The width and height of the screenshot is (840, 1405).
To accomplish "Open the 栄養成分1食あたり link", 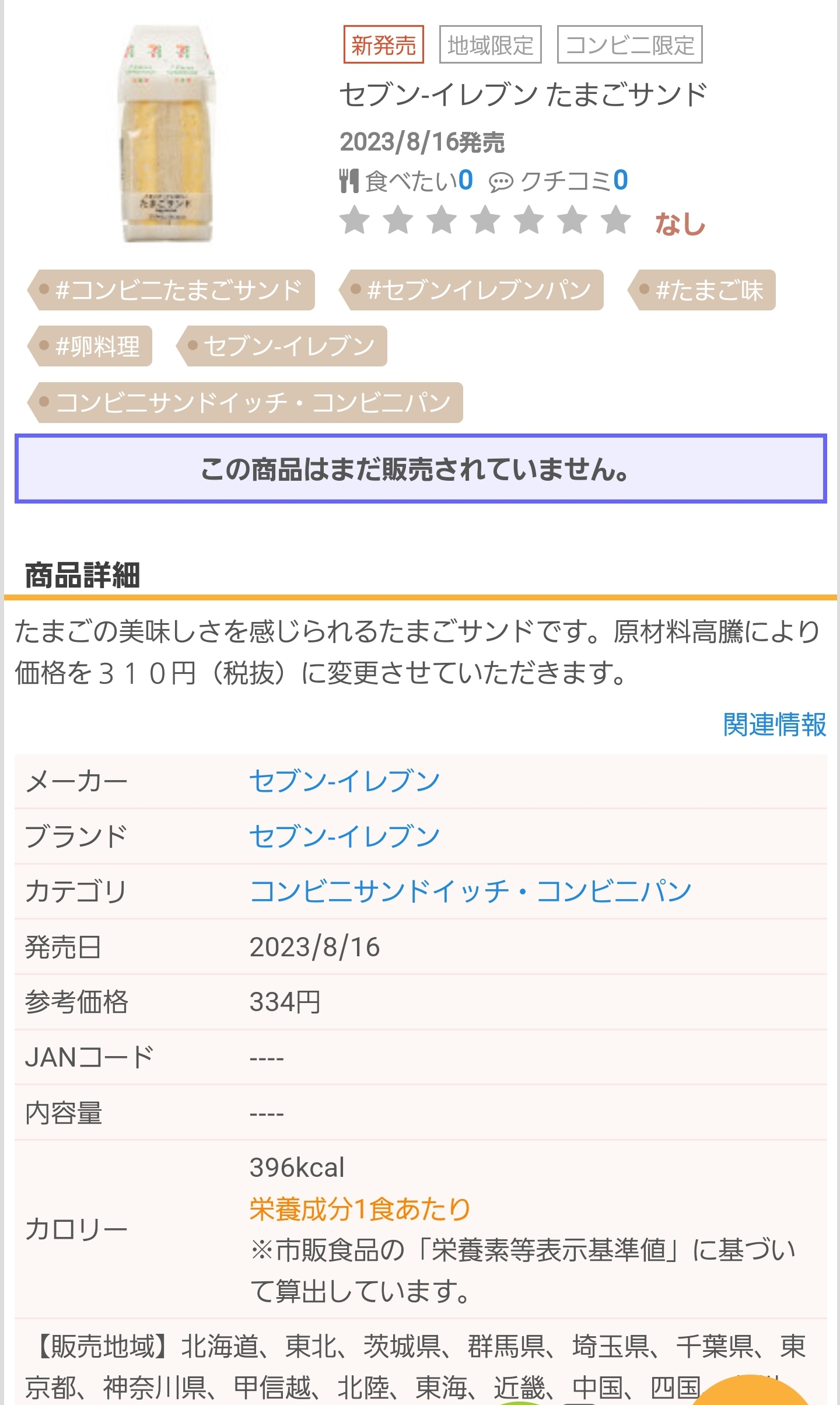I will [x=360, y=1209].
